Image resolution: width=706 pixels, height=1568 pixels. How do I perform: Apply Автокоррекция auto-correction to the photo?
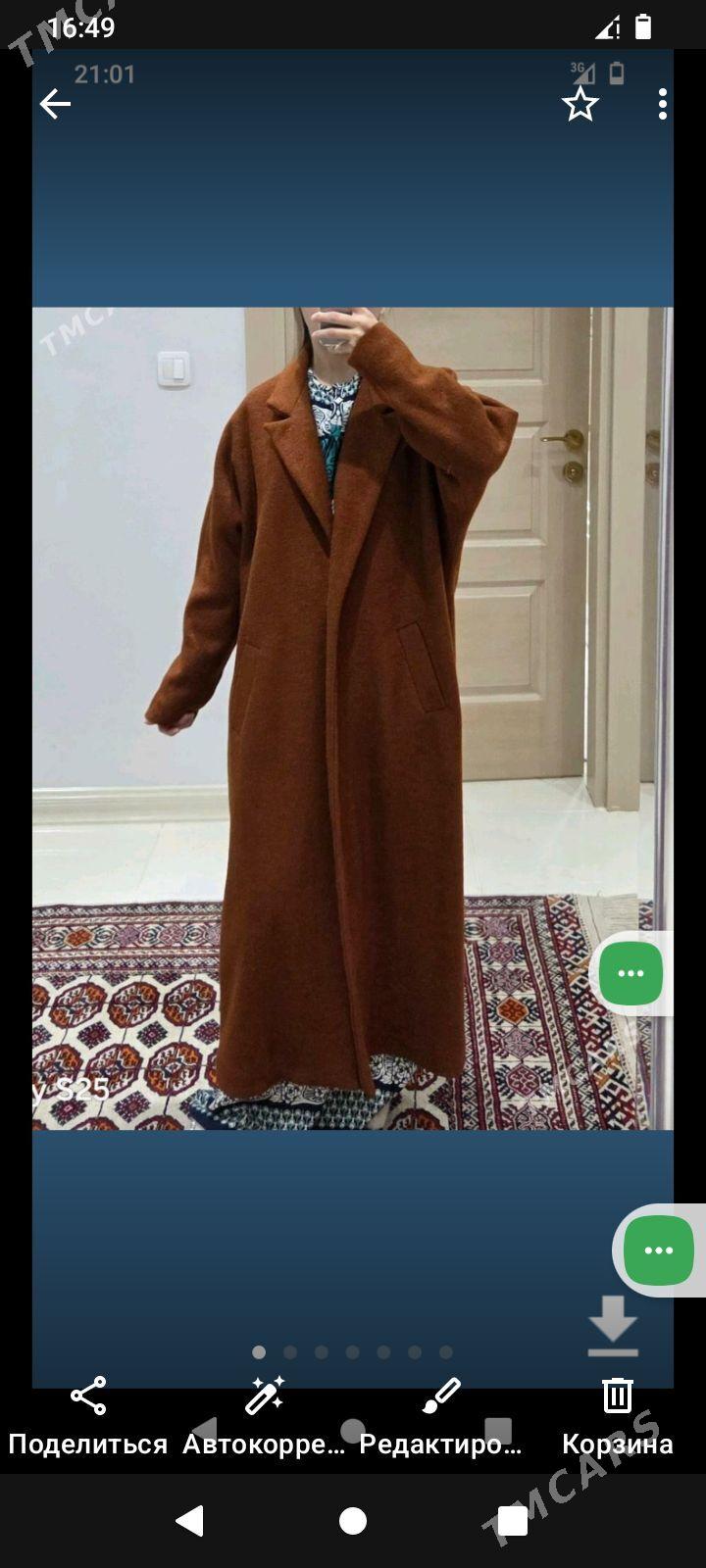264,1414
